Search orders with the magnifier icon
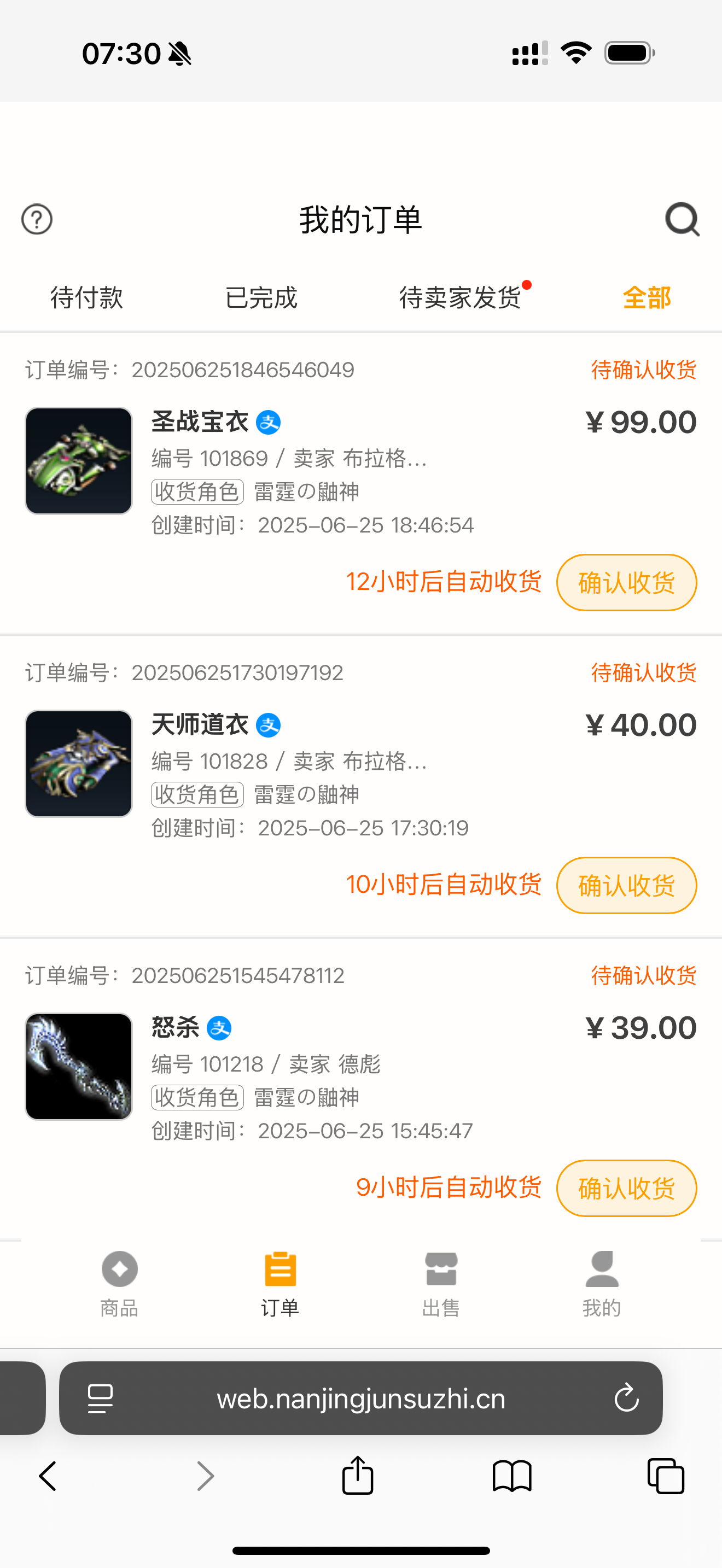 coord(682,219)
